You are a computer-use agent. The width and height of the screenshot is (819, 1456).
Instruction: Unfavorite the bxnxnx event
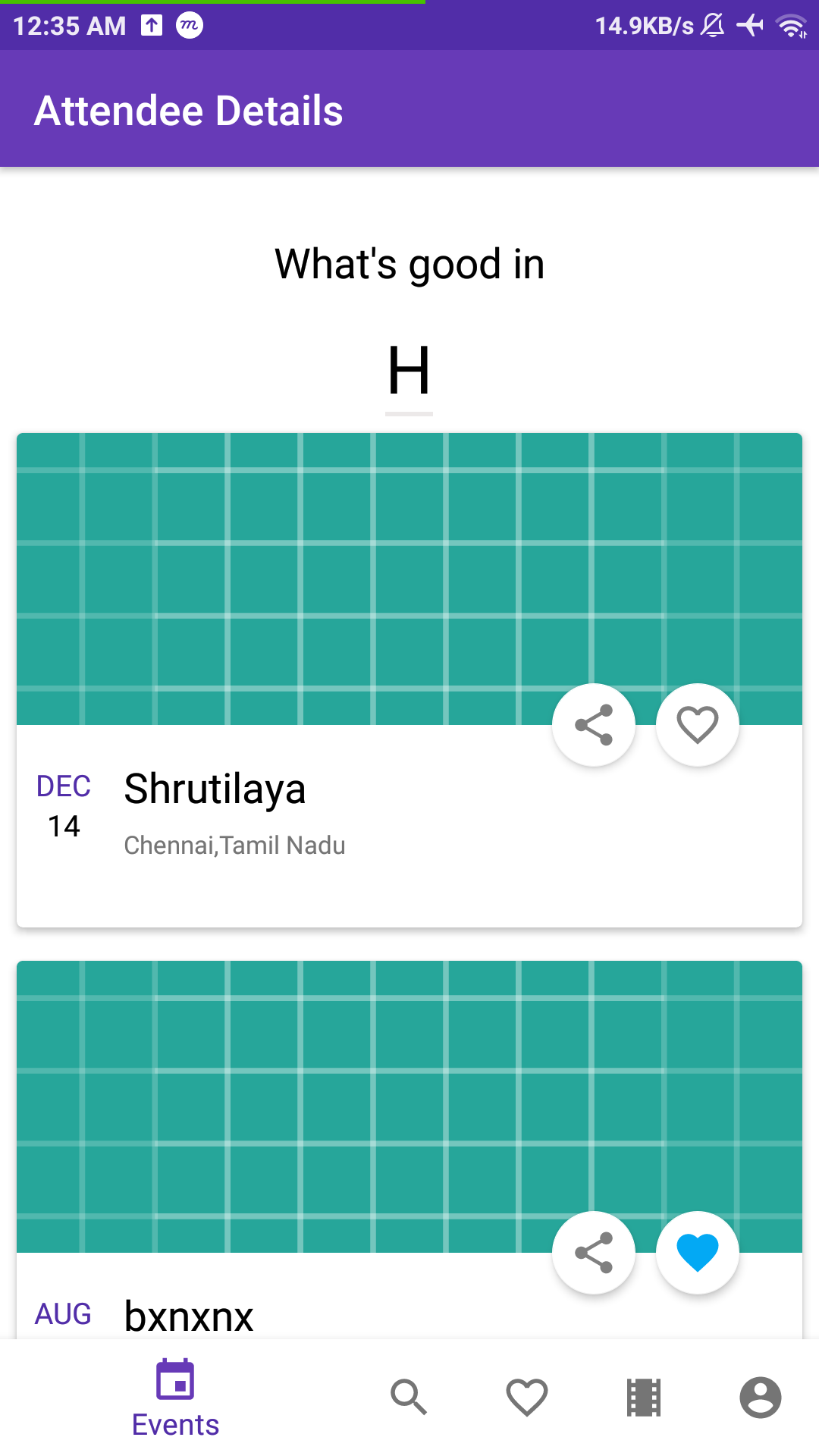point(698,1253)
